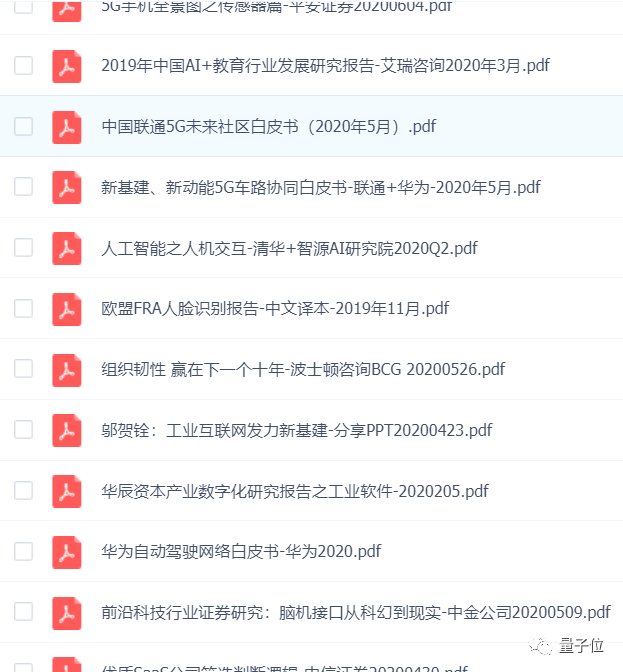The height and width of the screenshot is (672, 623).
Task: Check the box for 组织韧性 赢在下一个十年
Action: 24,369
